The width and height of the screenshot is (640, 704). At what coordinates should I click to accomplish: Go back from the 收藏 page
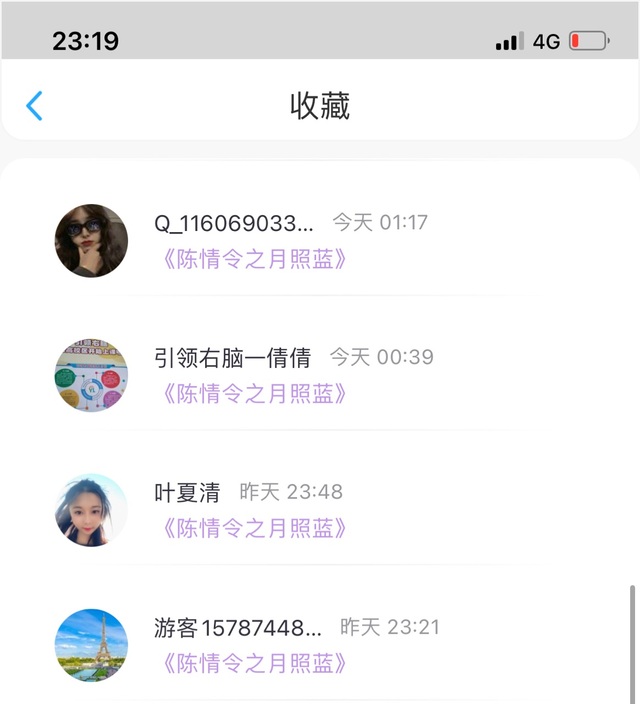point(34,105)
